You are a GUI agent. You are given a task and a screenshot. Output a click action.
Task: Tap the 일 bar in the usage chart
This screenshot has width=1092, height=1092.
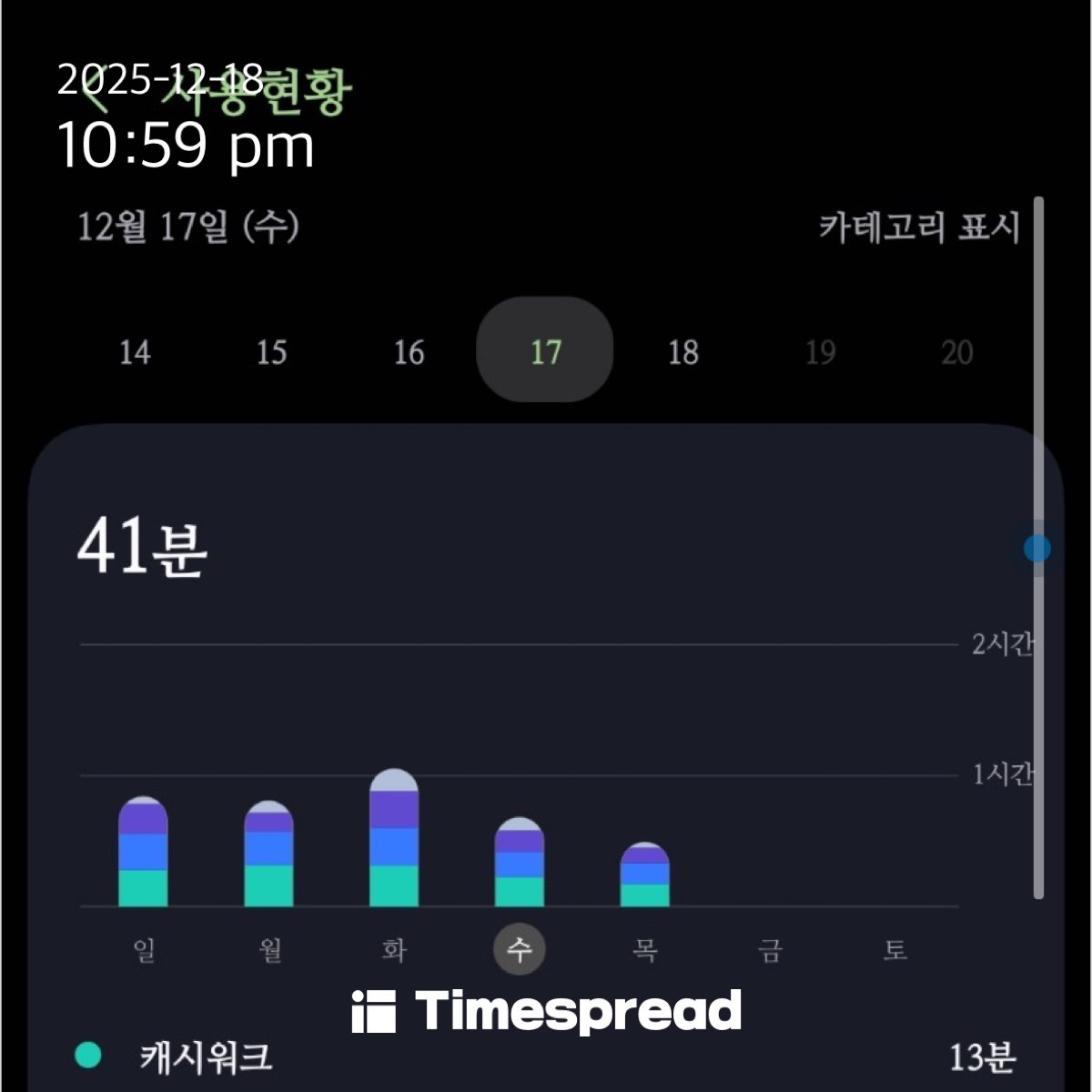[143, 854]
